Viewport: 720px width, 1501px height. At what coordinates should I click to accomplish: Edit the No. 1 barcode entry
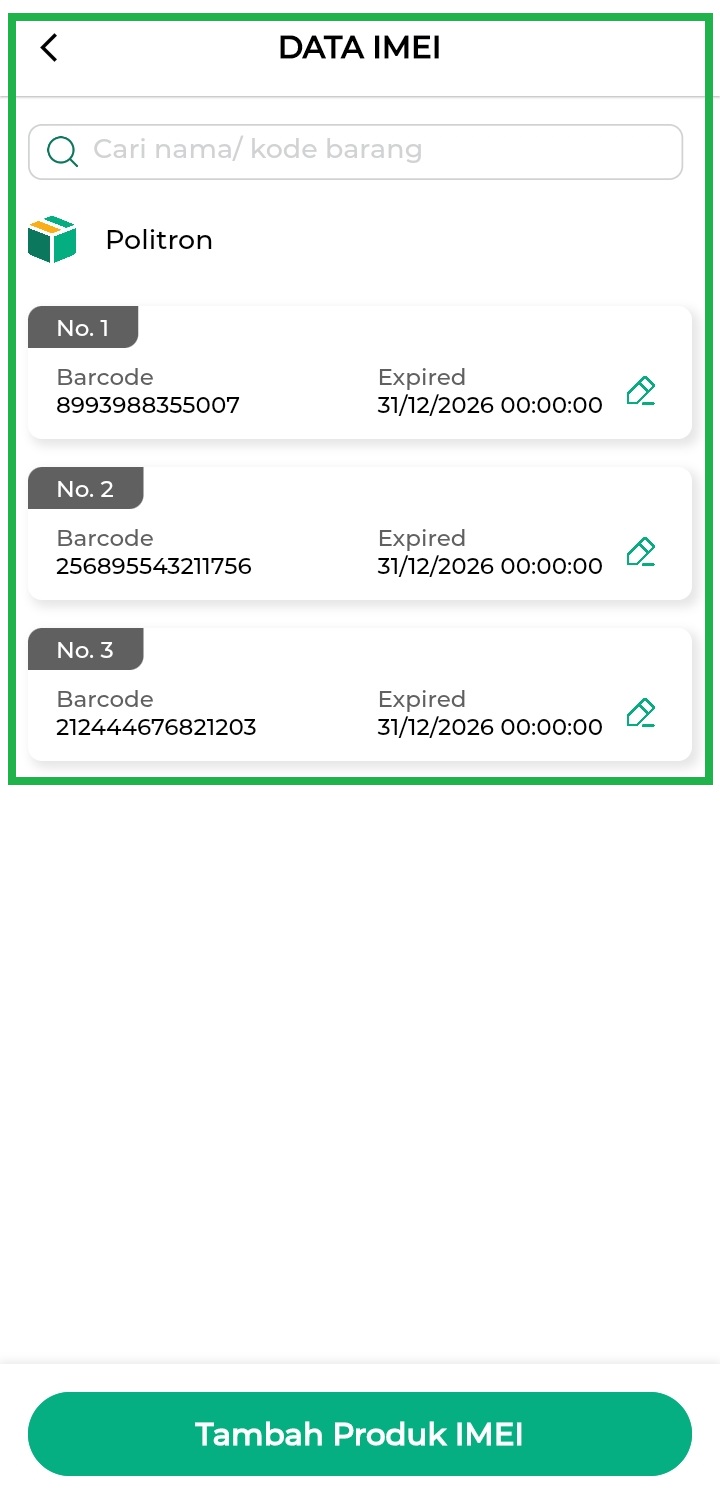(640, 391)
